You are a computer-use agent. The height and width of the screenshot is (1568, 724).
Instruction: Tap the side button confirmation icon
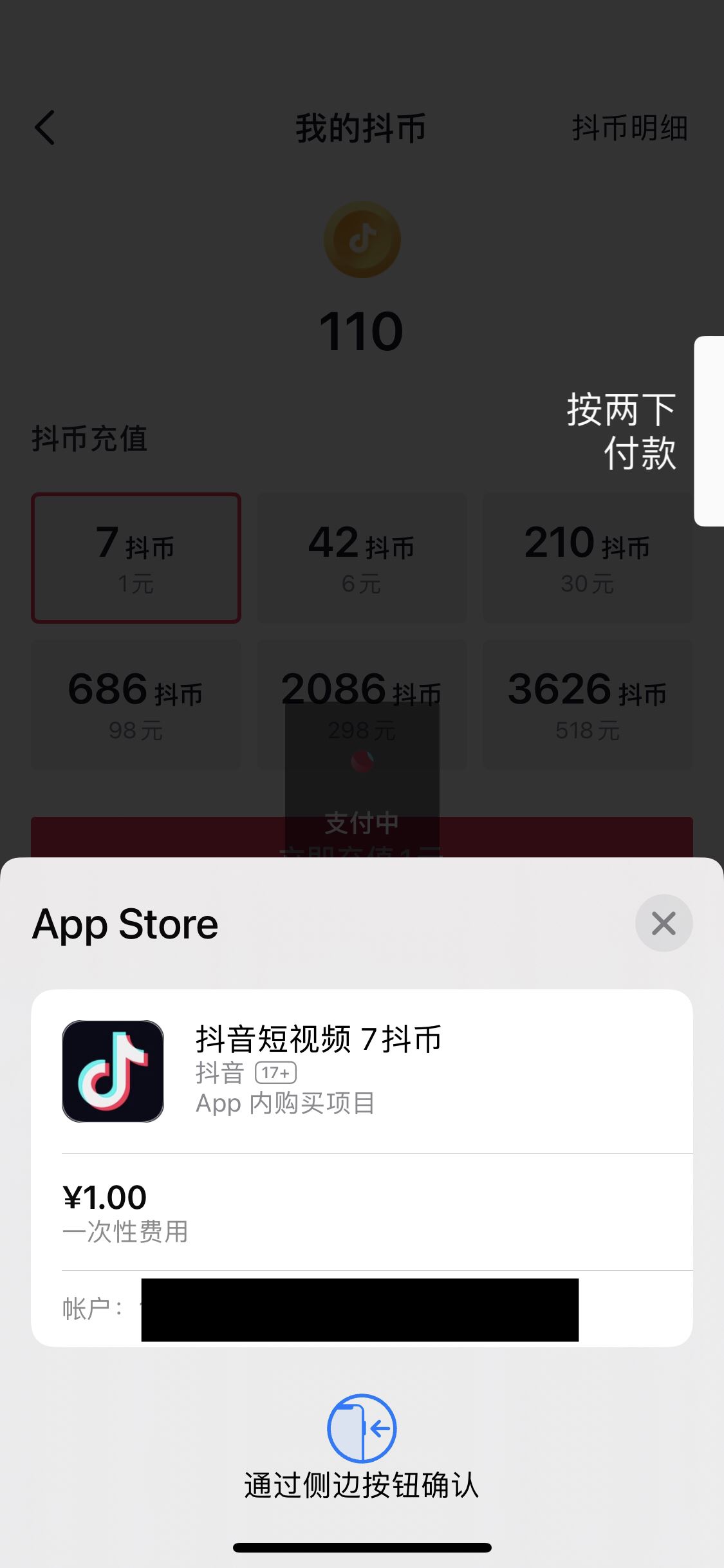(x=362, y=1428)
